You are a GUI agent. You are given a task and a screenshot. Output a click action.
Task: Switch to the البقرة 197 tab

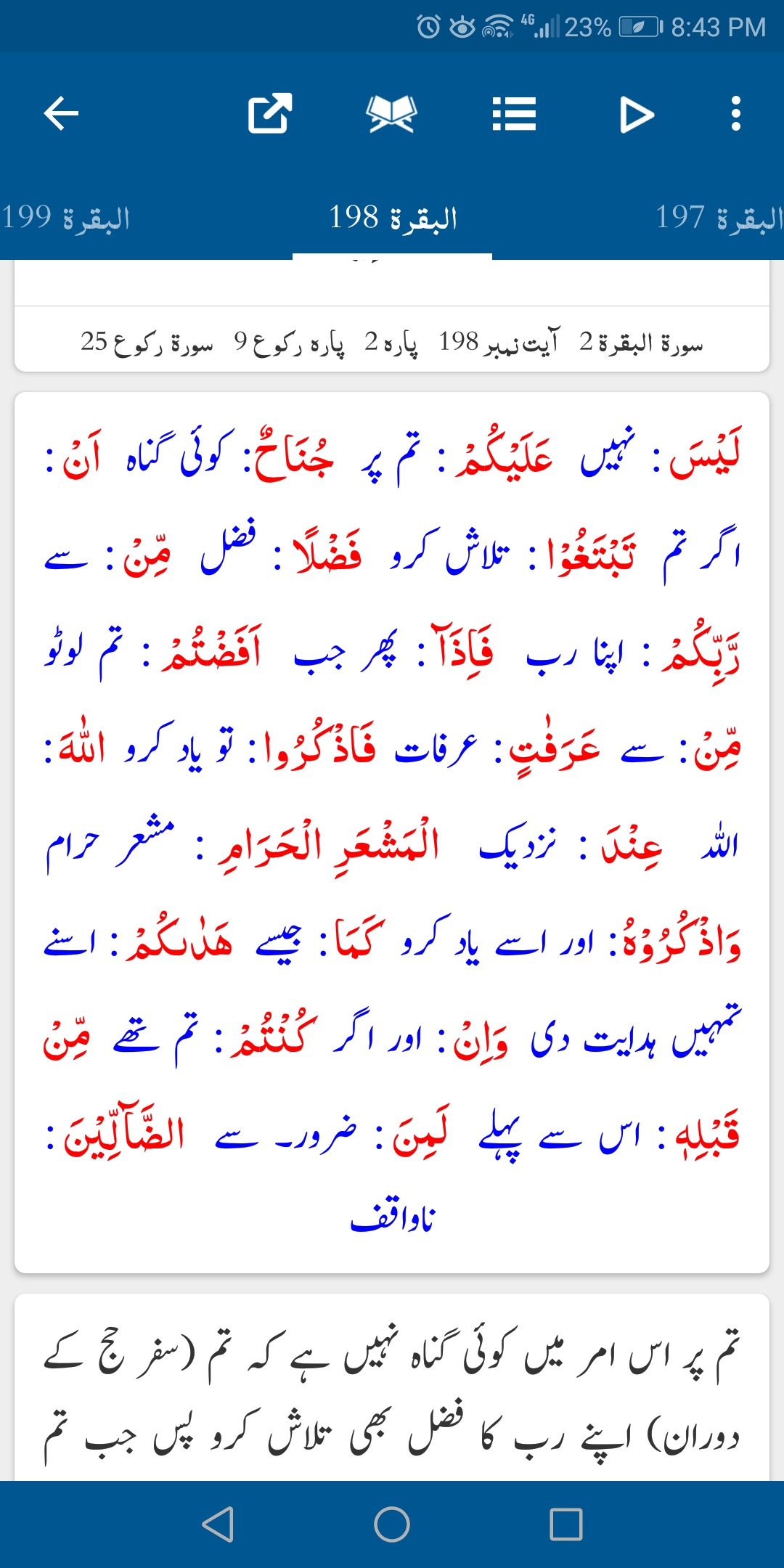(719, 217)
